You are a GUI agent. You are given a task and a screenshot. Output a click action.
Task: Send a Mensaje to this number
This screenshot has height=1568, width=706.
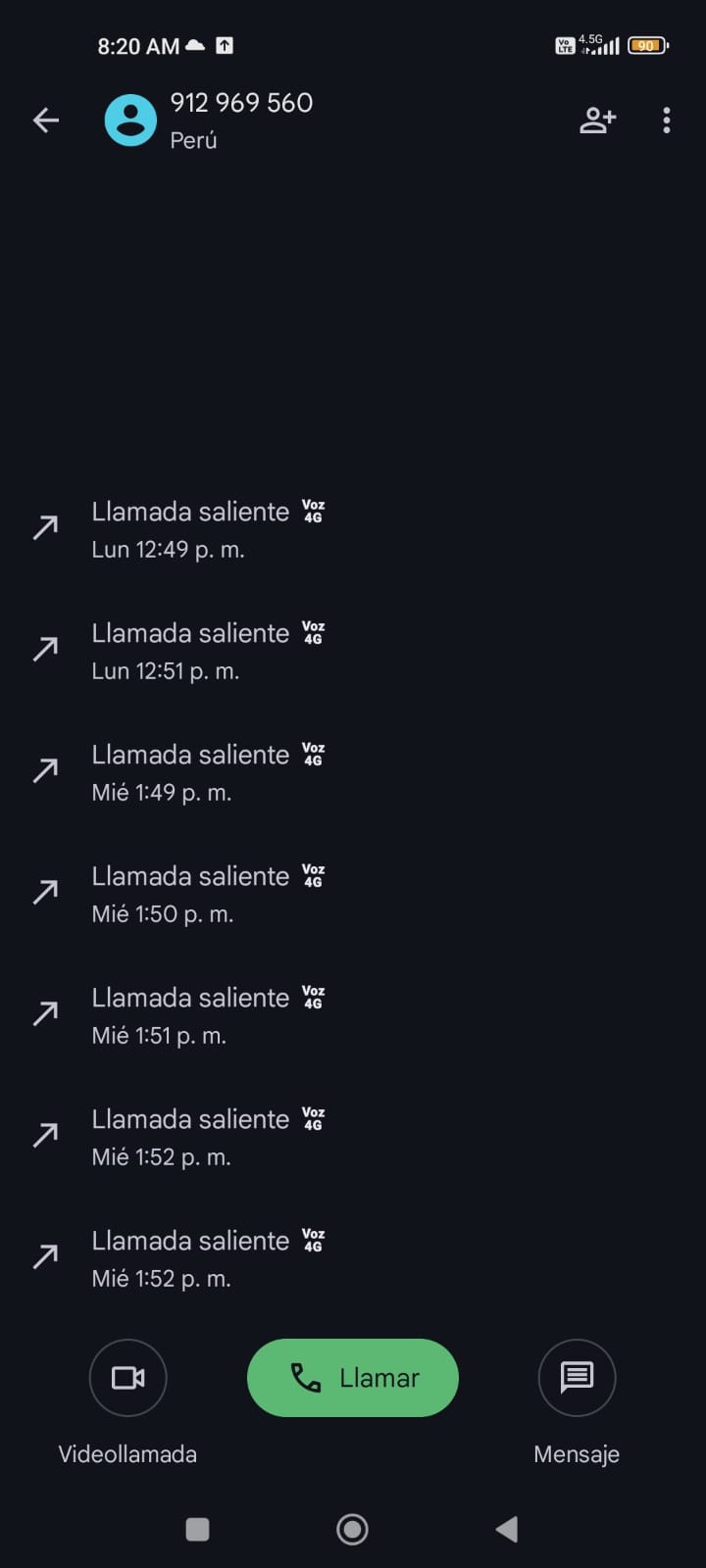[x=577, y=1378]
